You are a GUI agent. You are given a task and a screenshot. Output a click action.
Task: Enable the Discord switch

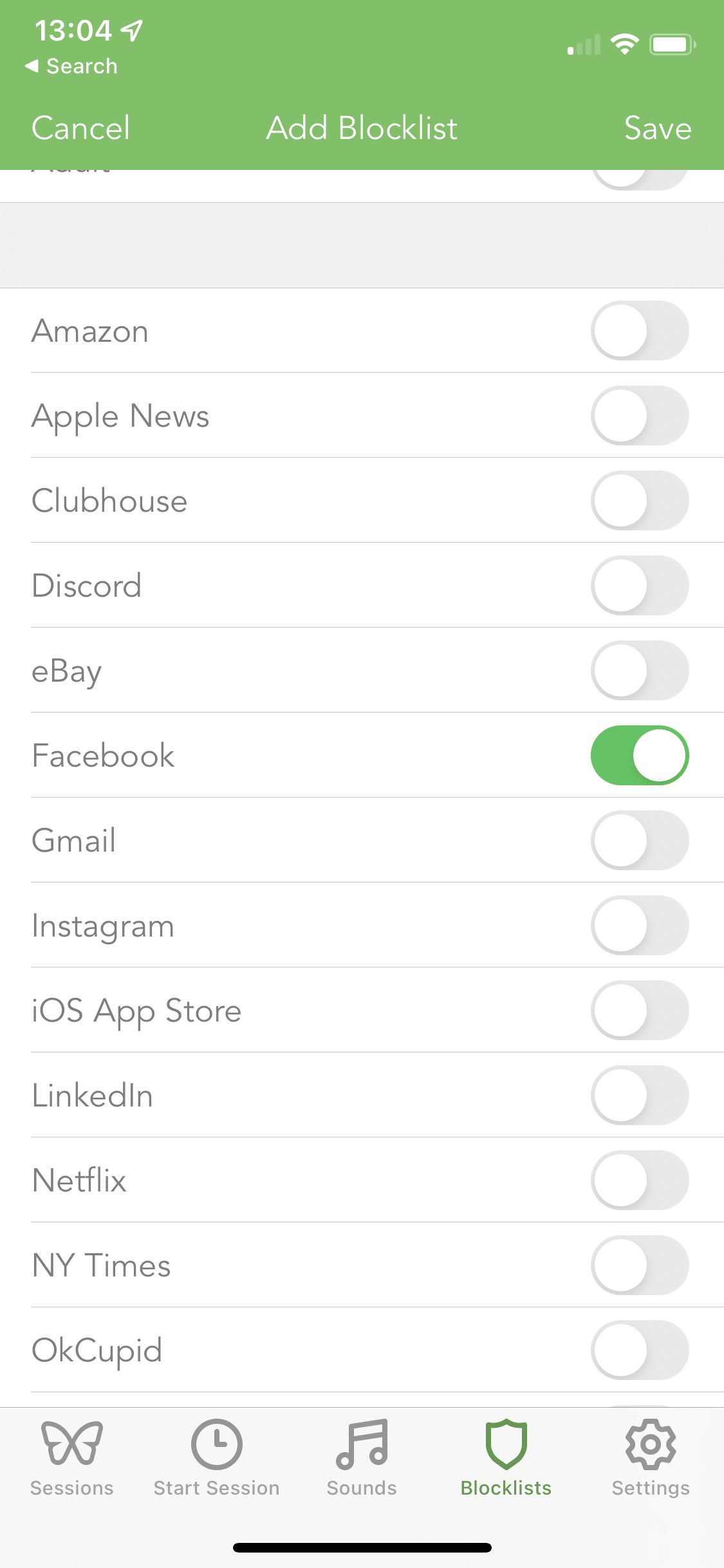(640, 586)
